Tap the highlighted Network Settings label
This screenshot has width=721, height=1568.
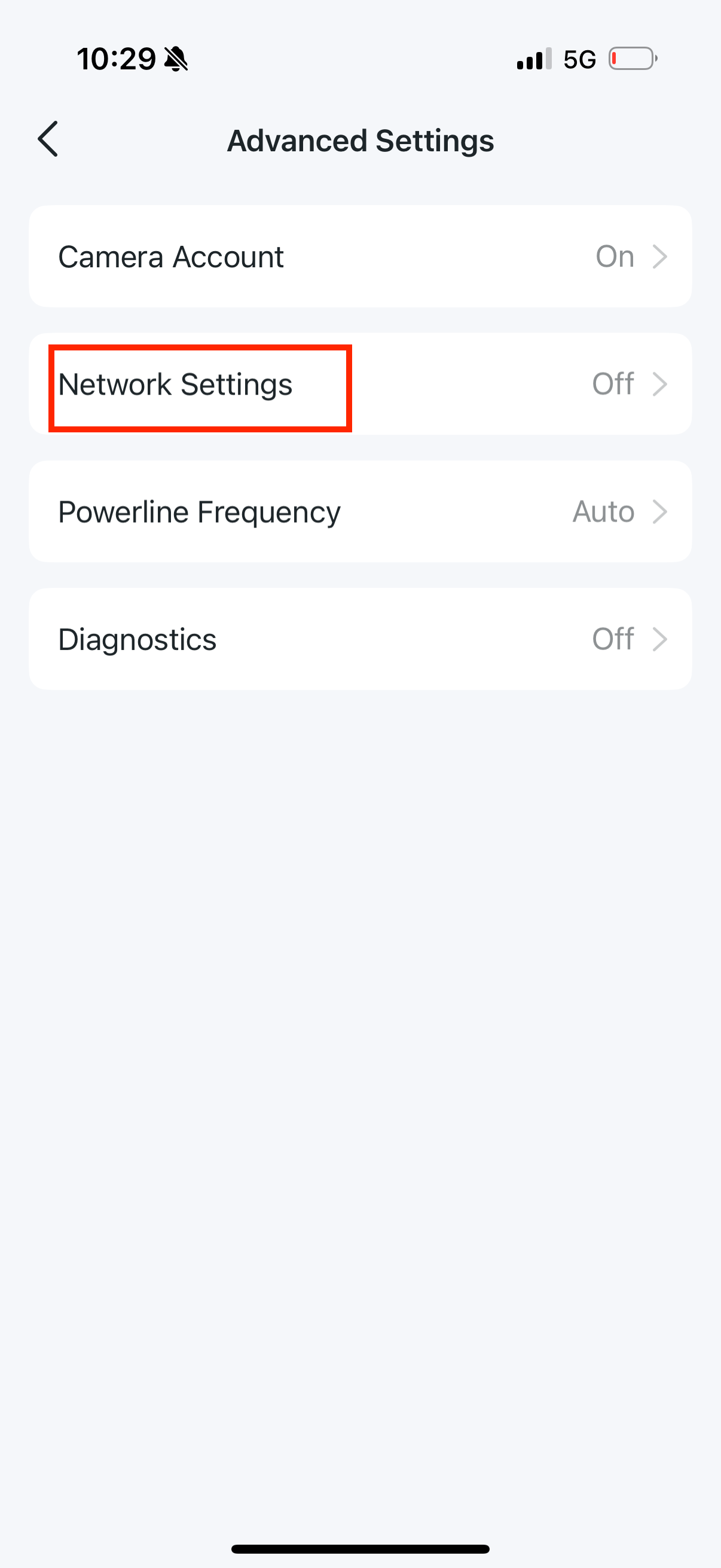pyautogui.click(x=175, y=383)
